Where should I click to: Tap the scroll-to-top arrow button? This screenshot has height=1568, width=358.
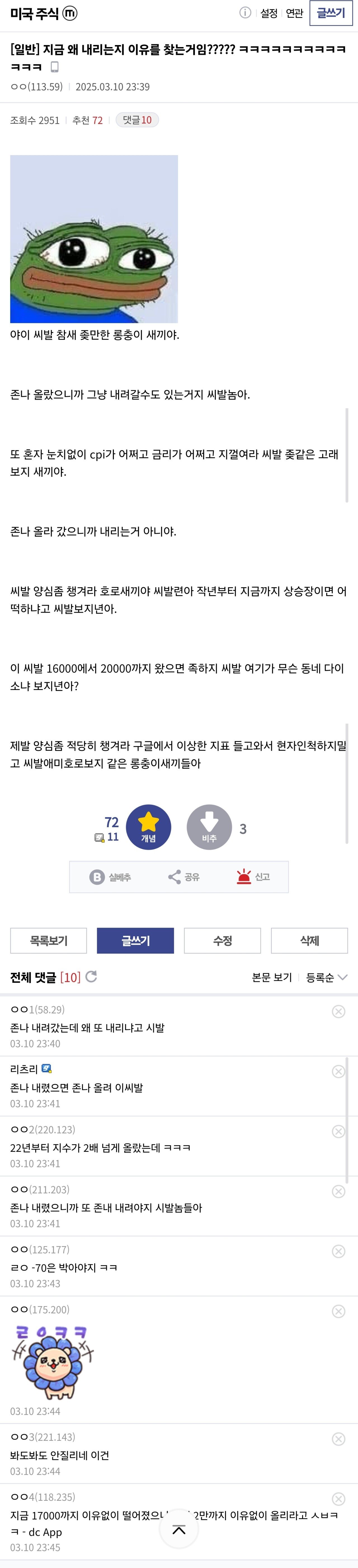(x=179, y=1530)
